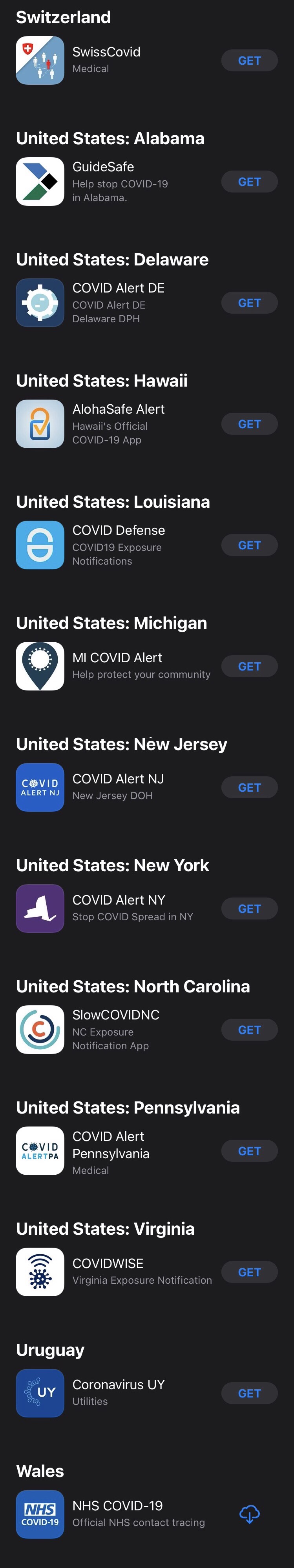Get COVID Alert Pennsylvania

click(x=249, y=1151)
